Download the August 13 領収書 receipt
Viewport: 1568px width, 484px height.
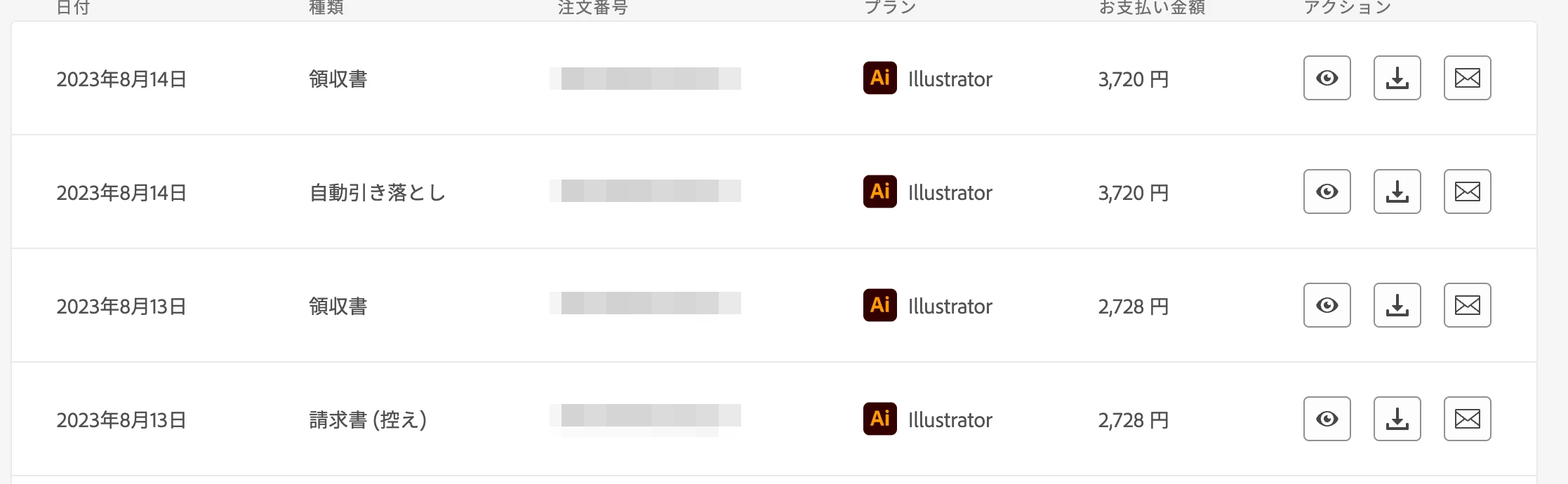(x=1397, y=305)
